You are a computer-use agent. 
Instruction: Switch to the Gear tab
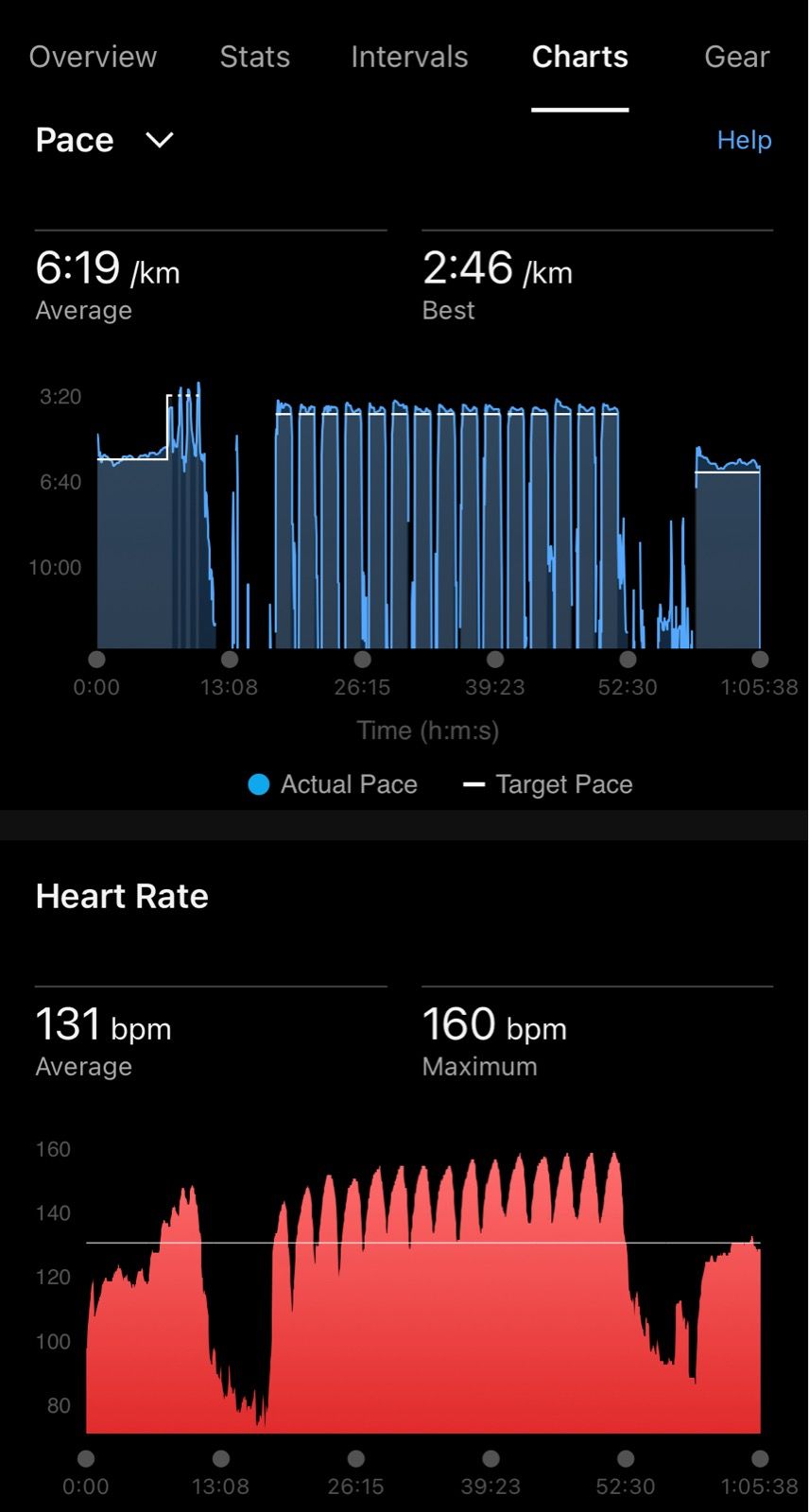coord(736,57)
